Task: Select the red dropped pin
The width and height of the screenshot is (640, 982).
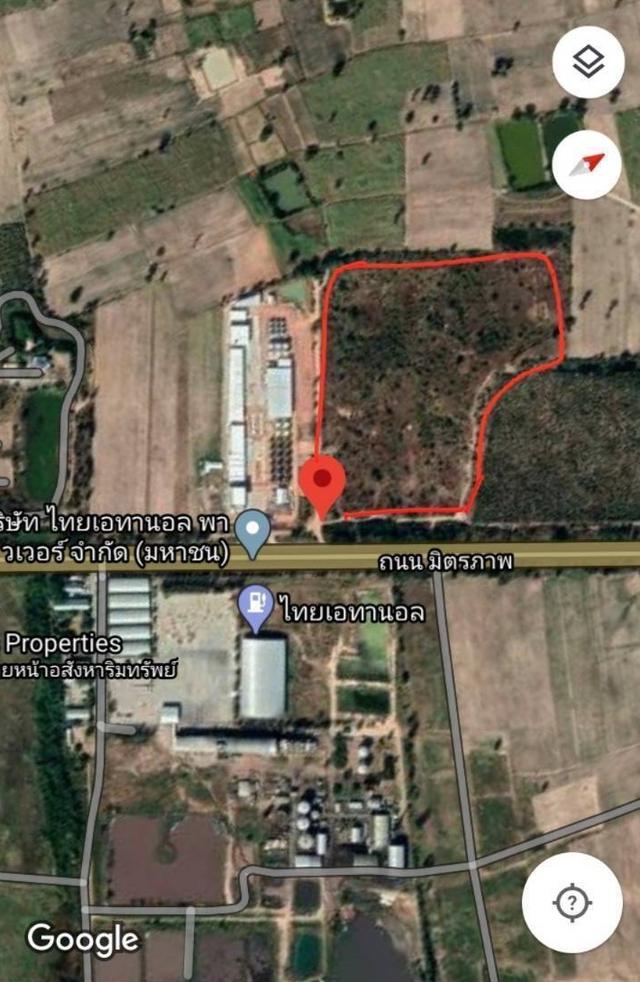Action: 322,483
